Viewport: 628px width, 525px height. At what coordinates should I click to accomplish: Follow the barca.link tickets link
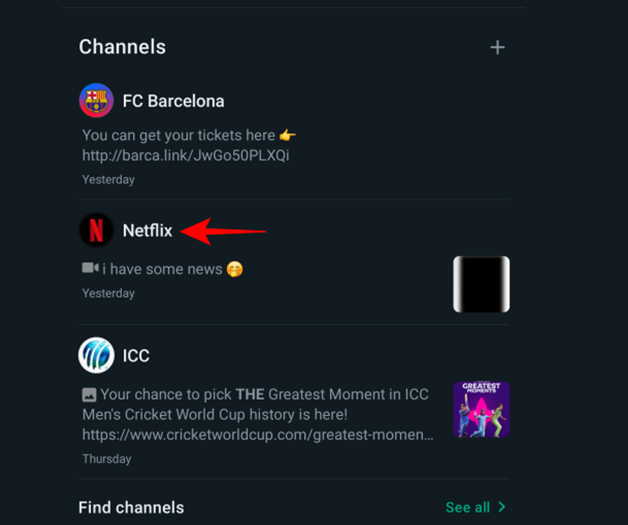click(x=186, y=155)
